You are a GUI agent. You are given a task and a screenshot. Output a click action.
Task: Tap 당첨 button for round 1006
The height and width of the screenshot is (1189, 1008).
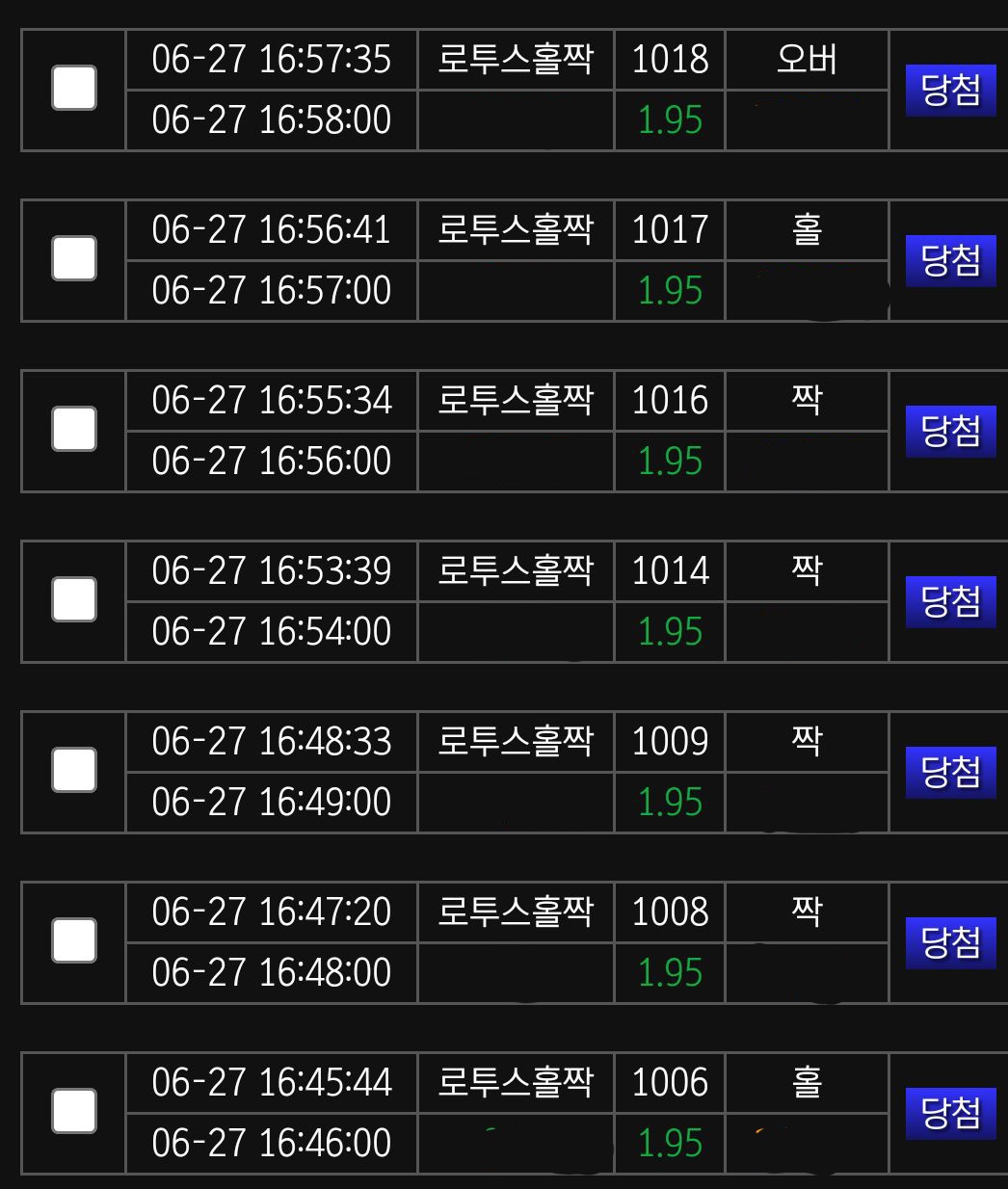tap(950, 1113)
